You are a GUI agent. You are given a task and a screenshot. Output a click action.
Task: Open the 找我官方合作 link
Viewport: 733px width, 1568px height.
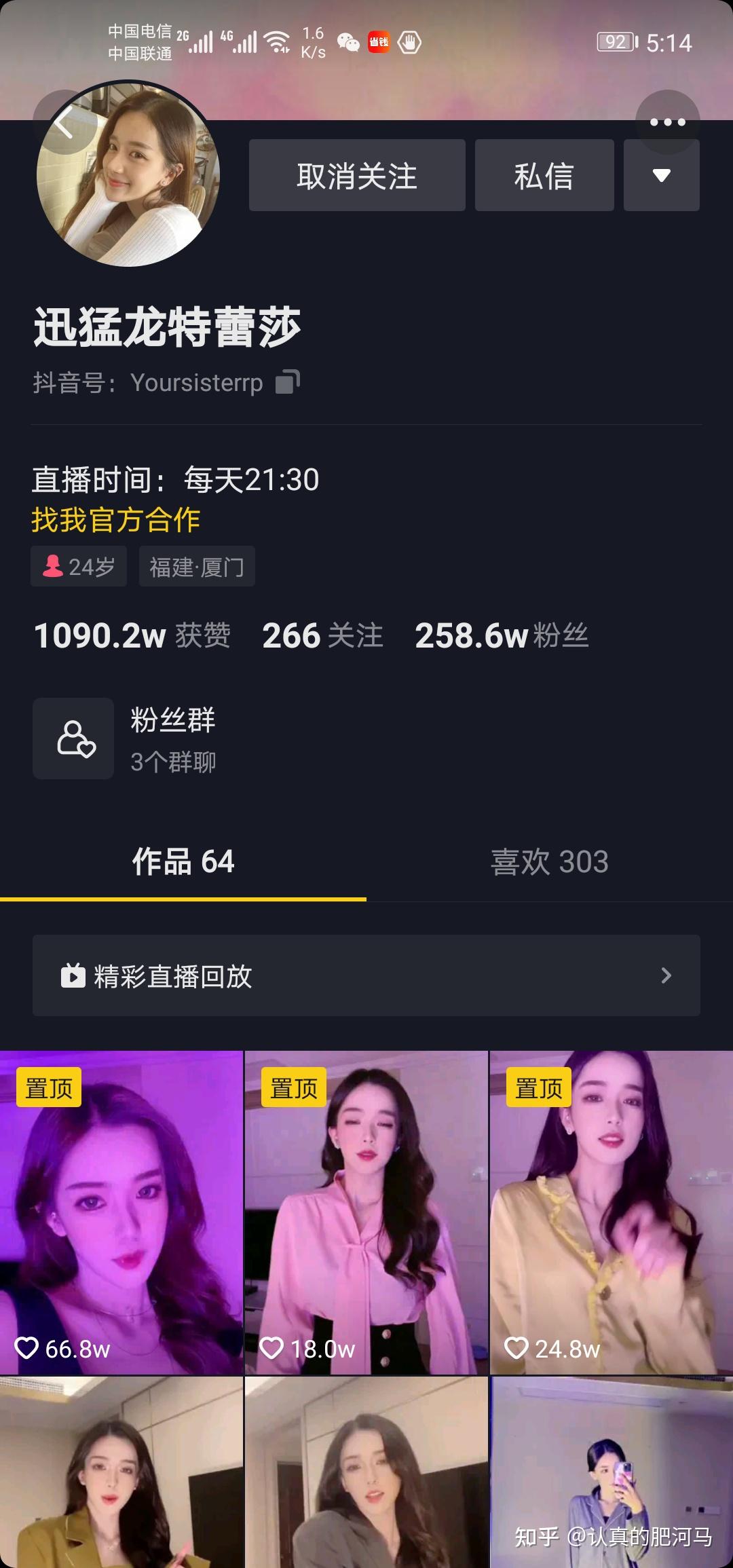pyautogui.click(x=115, y=520)
